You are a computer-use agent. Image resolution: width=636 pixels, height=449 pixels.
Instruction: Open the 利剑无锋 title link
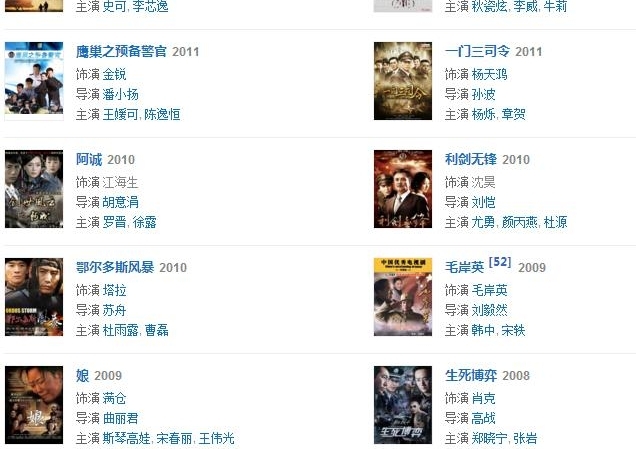click(x=471, y=160)
